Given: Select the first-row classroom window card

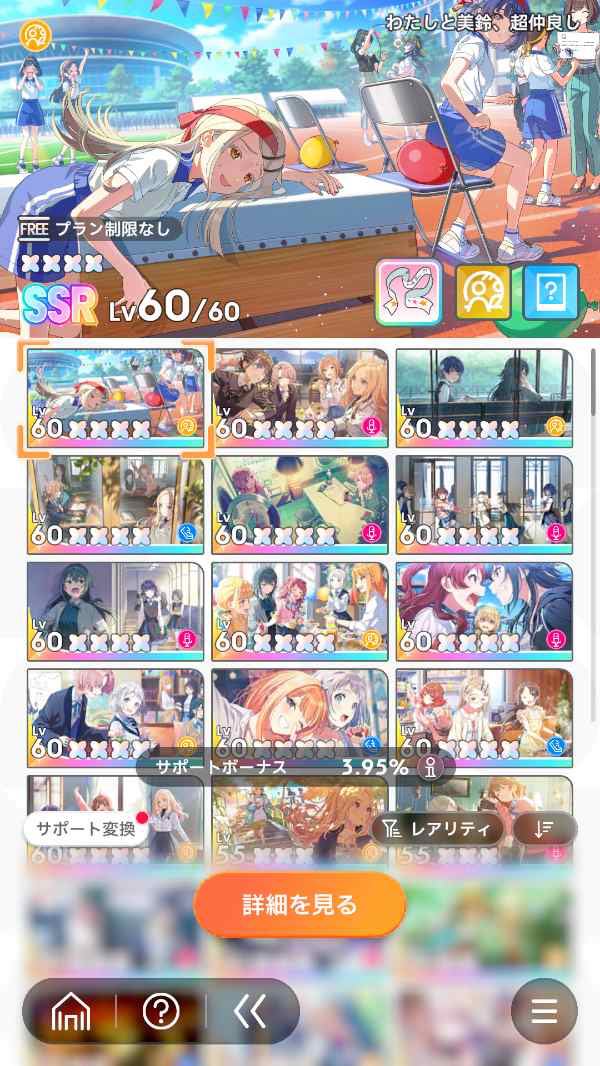Looking at the screenshot, I should click(484, 397).
